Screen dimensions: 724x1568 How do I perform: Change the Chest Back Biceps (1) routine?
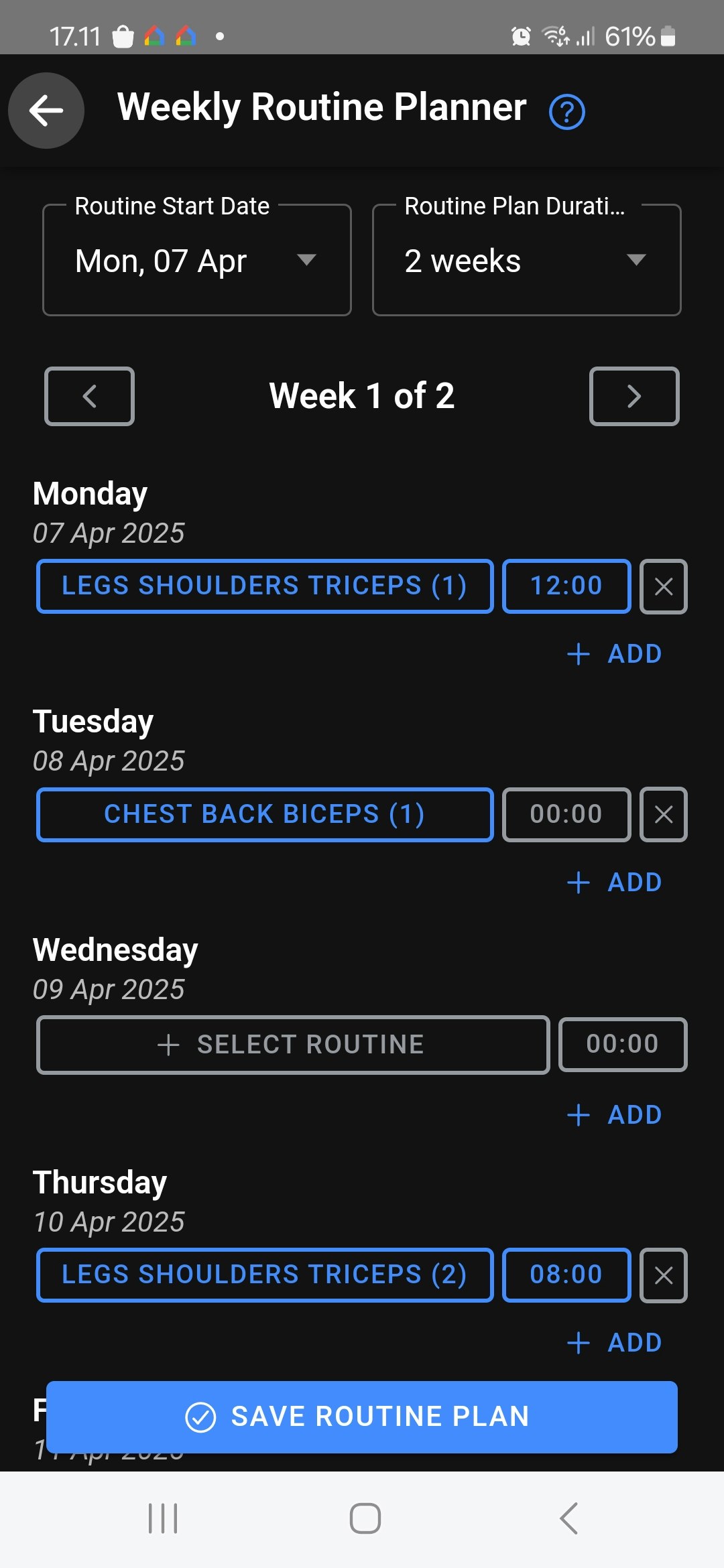click(265, 814)
